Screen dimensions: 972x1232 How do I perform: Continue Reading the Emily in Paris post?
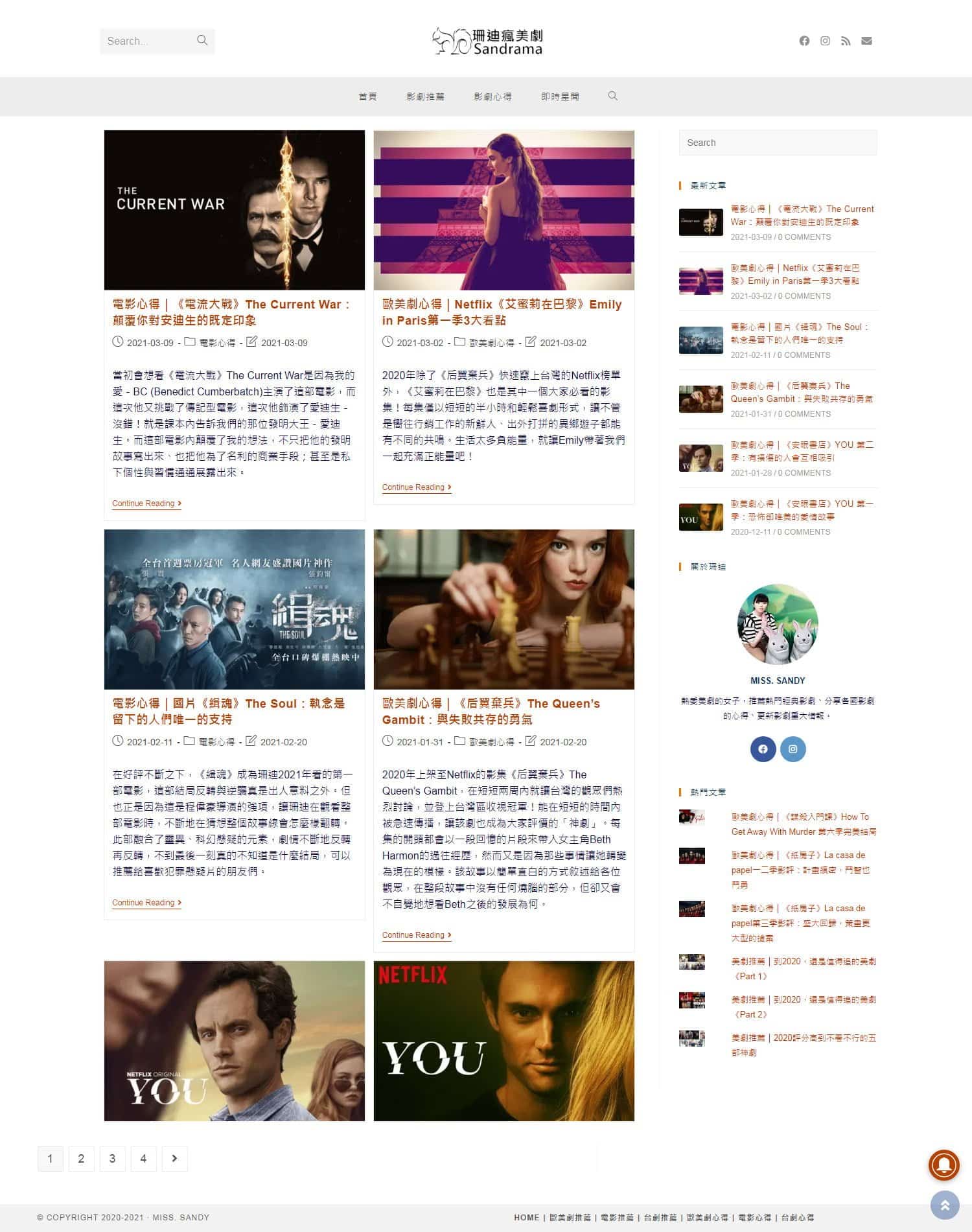point(416,487)
